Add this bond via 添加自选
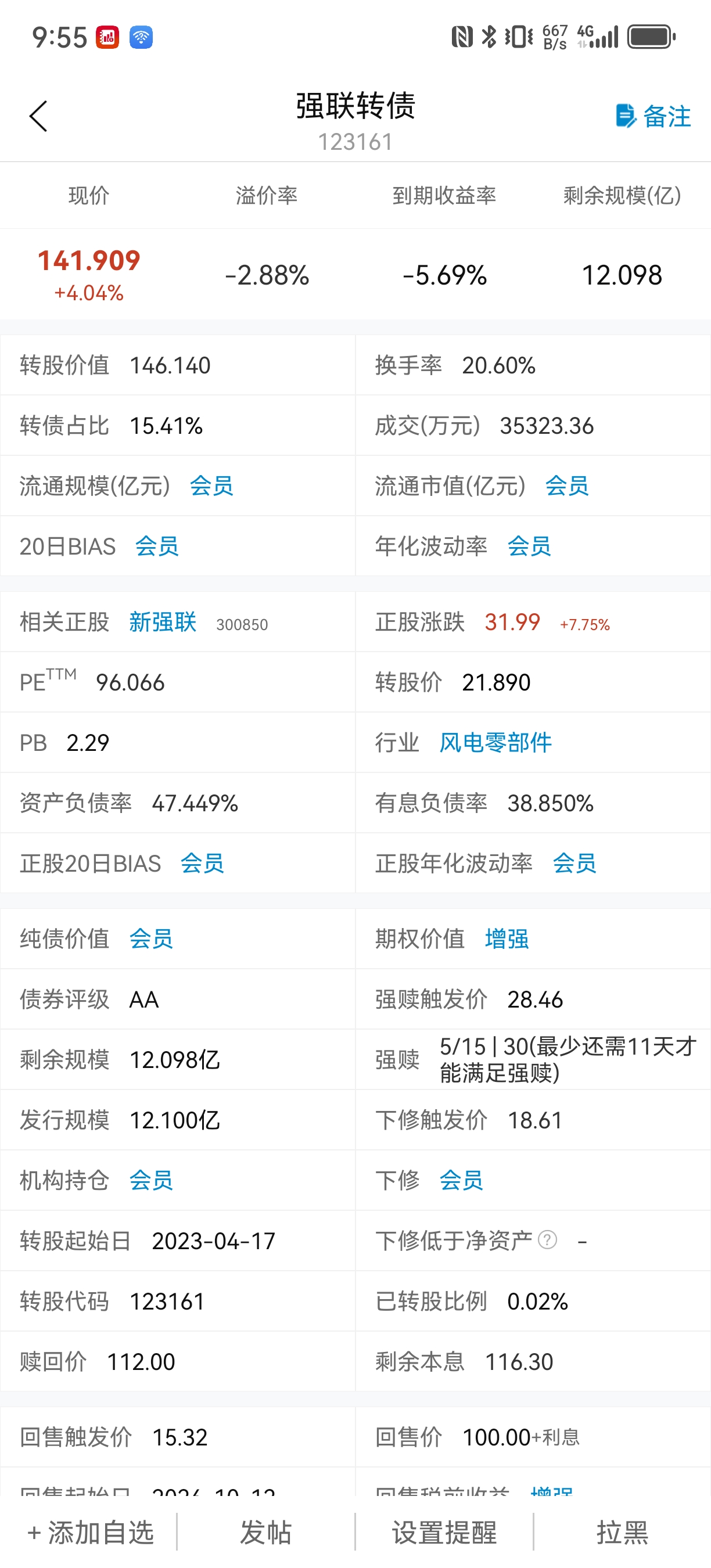The image size is (711, 1568). 91,1532
